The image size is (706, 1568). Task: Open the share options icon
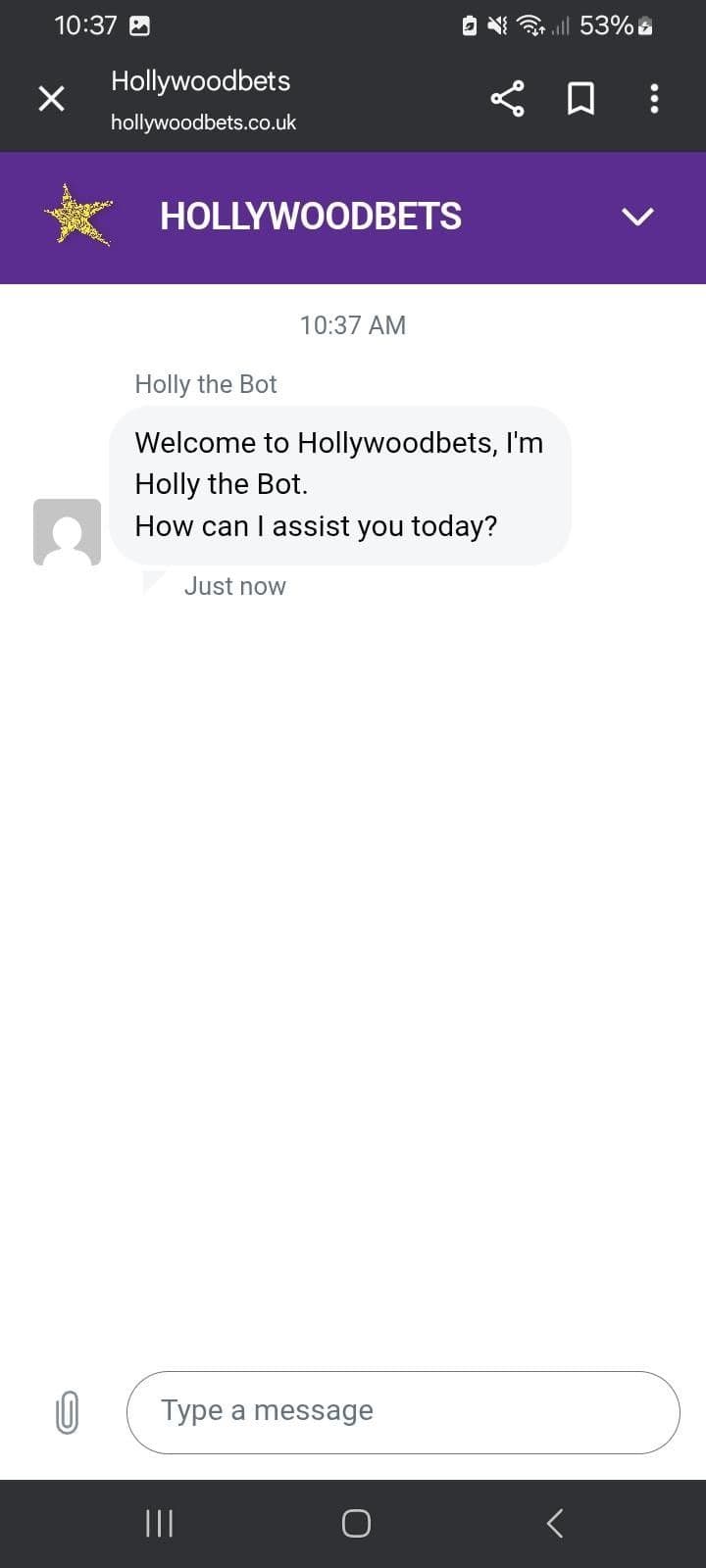[x=507, y=98]
